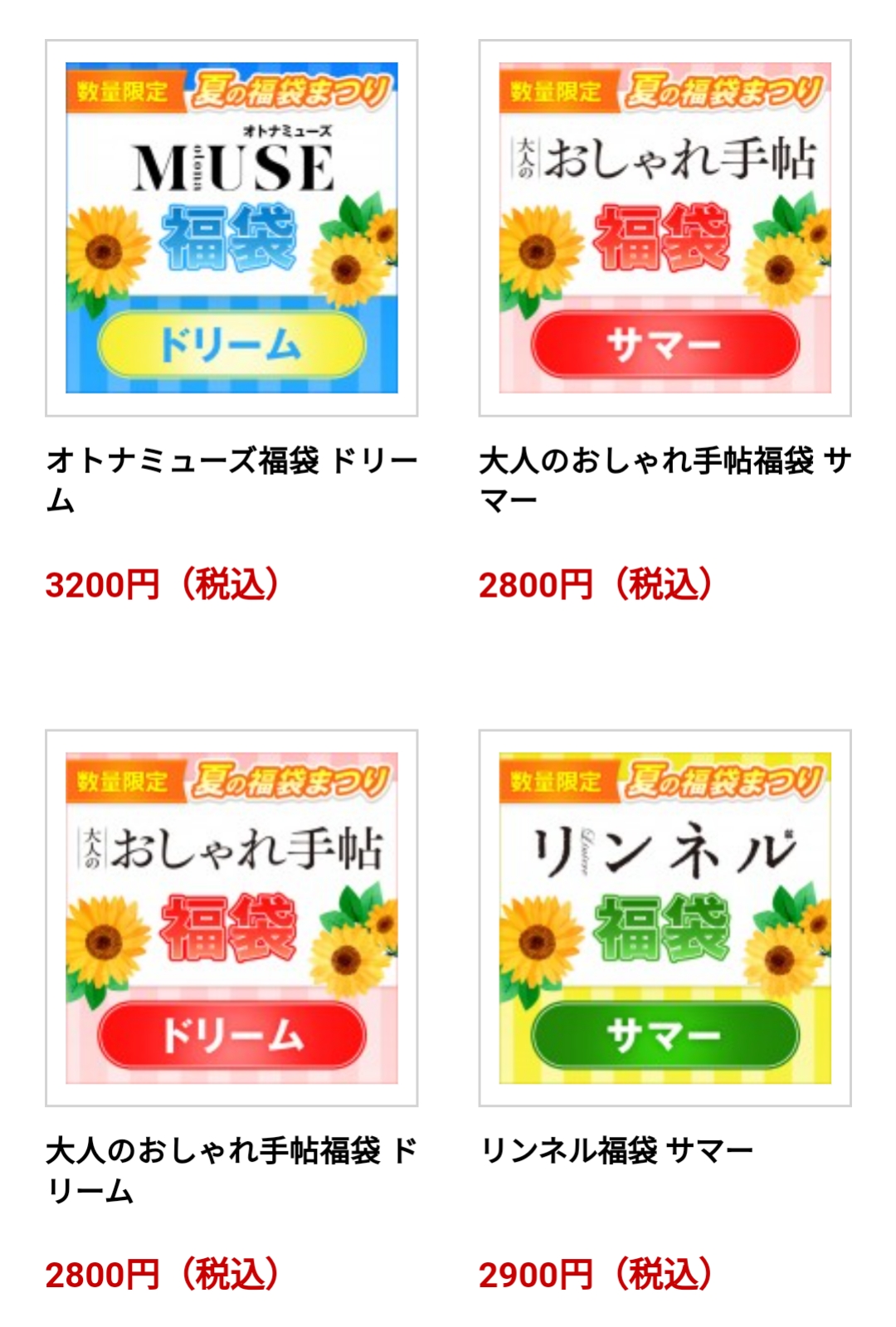This screenshot has width=896, height=1327.
Task: Select the 大人のおしゃれ手帖福袋 ドリーム product
Action: click(231, 918)
